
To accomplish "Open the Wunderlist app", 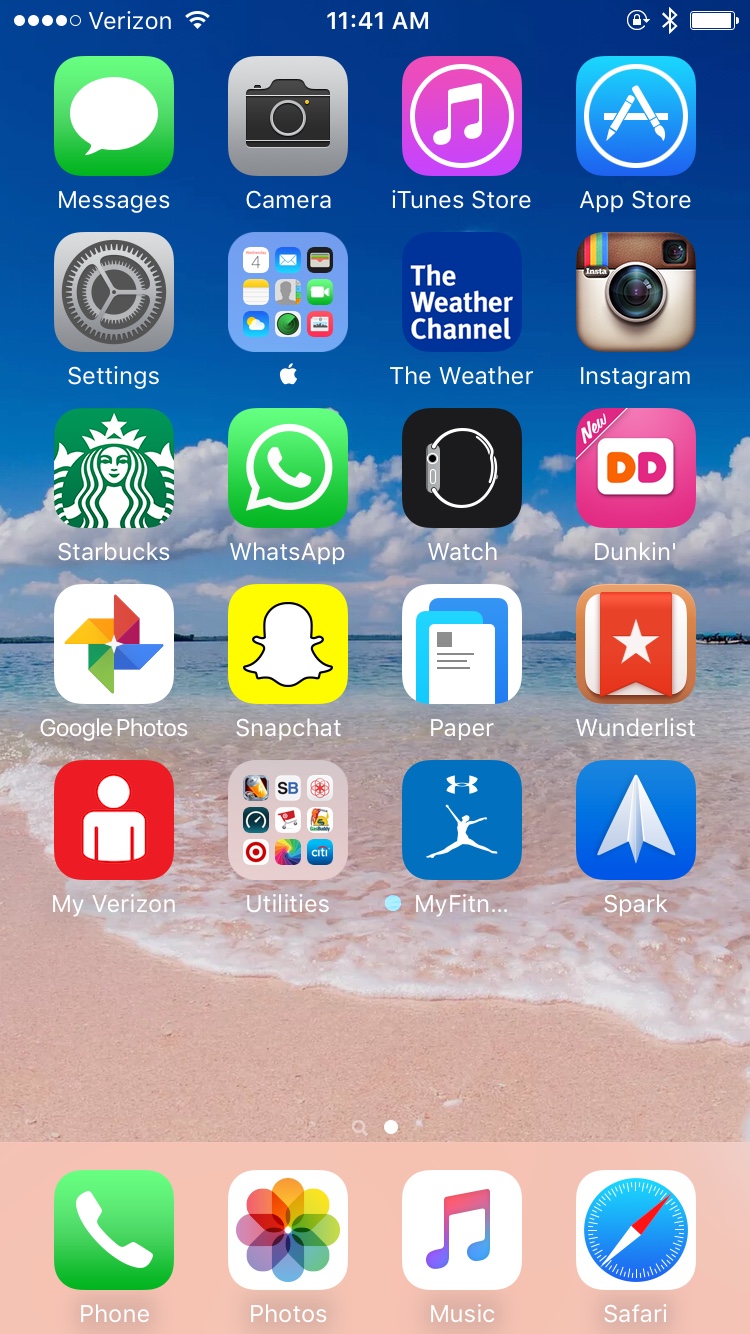I will [x=636, y=644].
